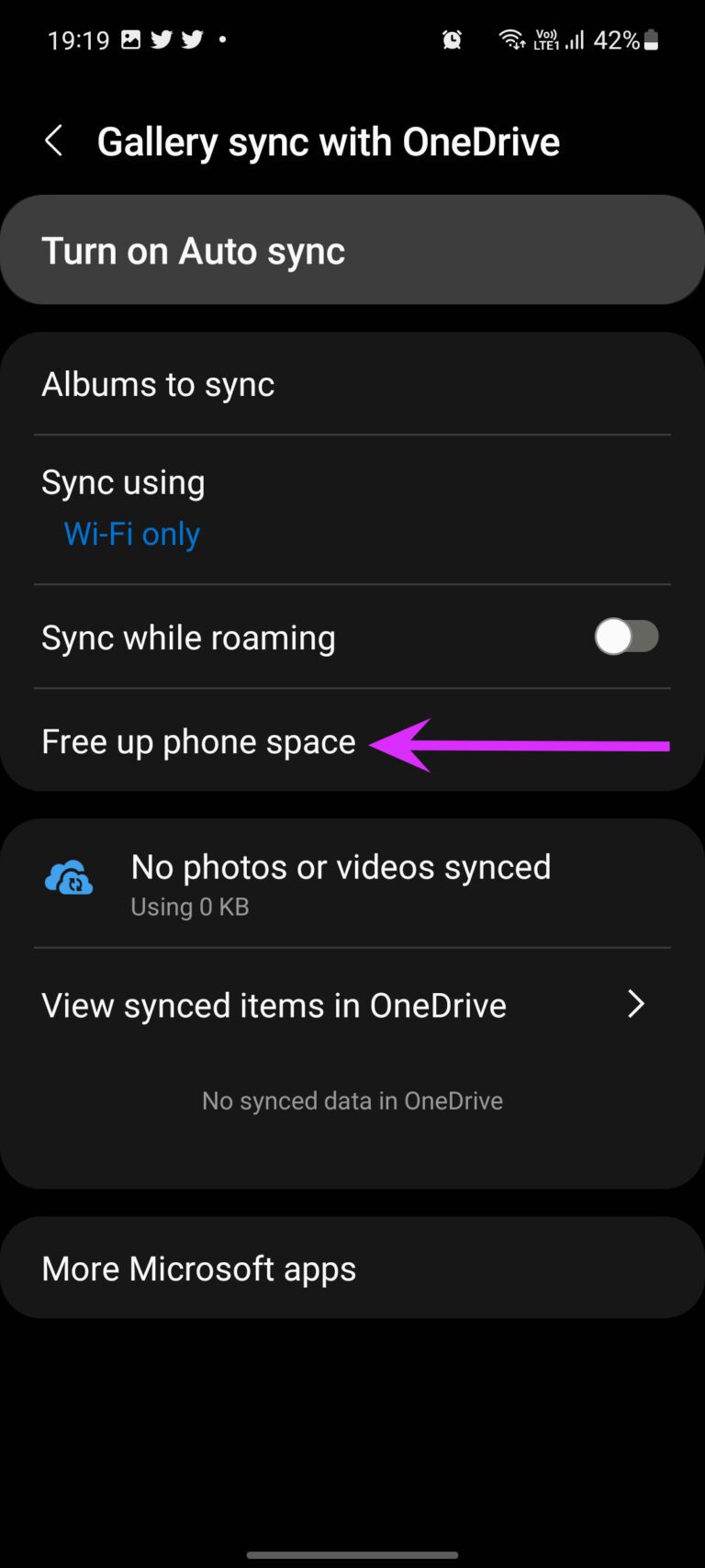Change Wi-Fi only sync option
Image resolution: width=705 pixels, height=1568 pixels.
point(131,533)
